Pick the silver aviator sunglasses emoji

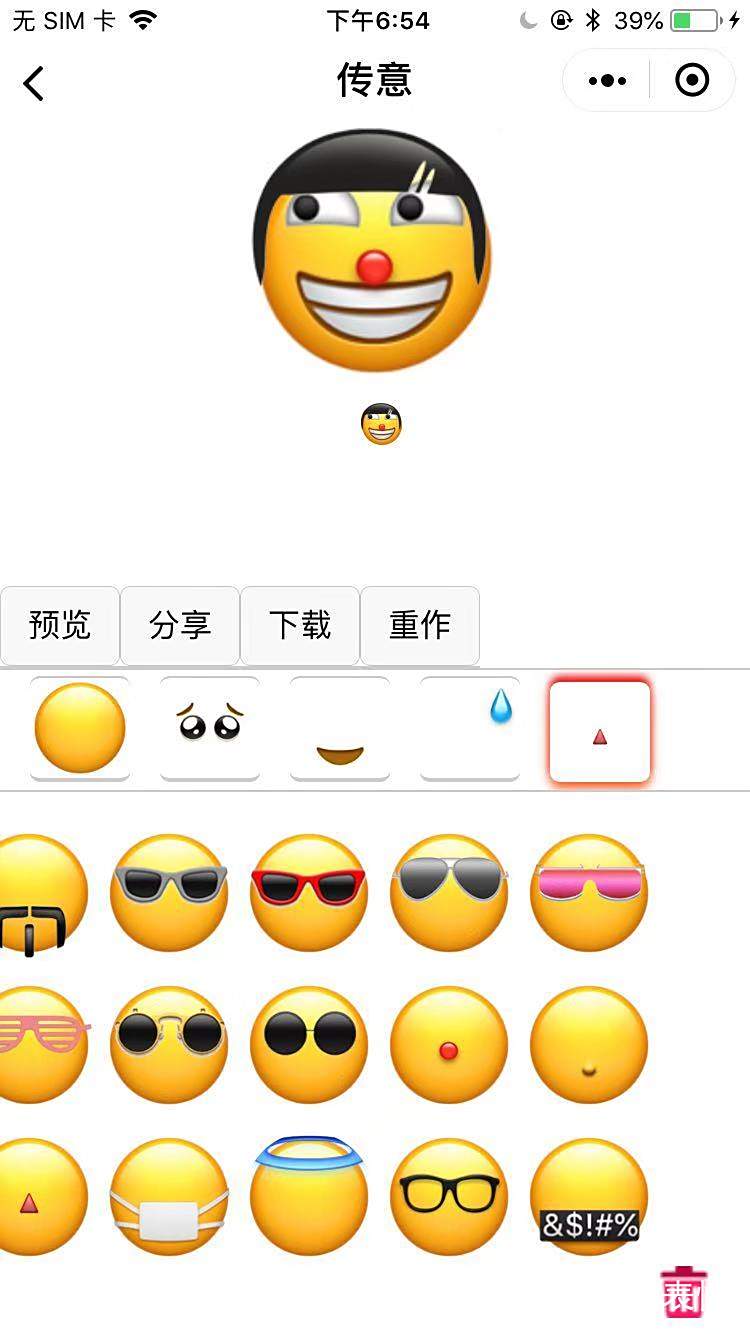click(x=449, y=892)
